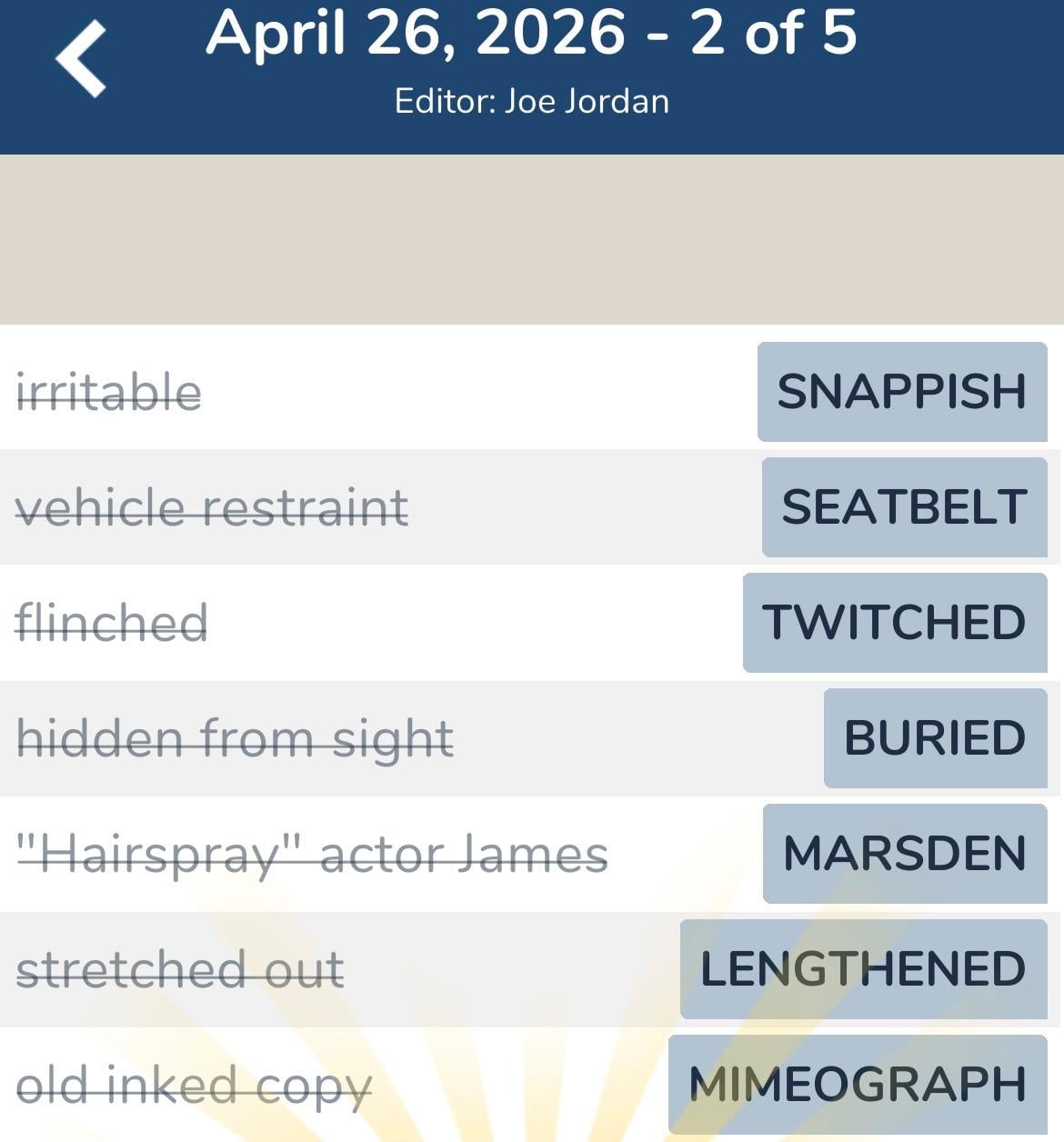Tap the puzzle title 'April 26, 2026 - 2 of 5'
The image size is (1064, 1142).
[532, 35]
